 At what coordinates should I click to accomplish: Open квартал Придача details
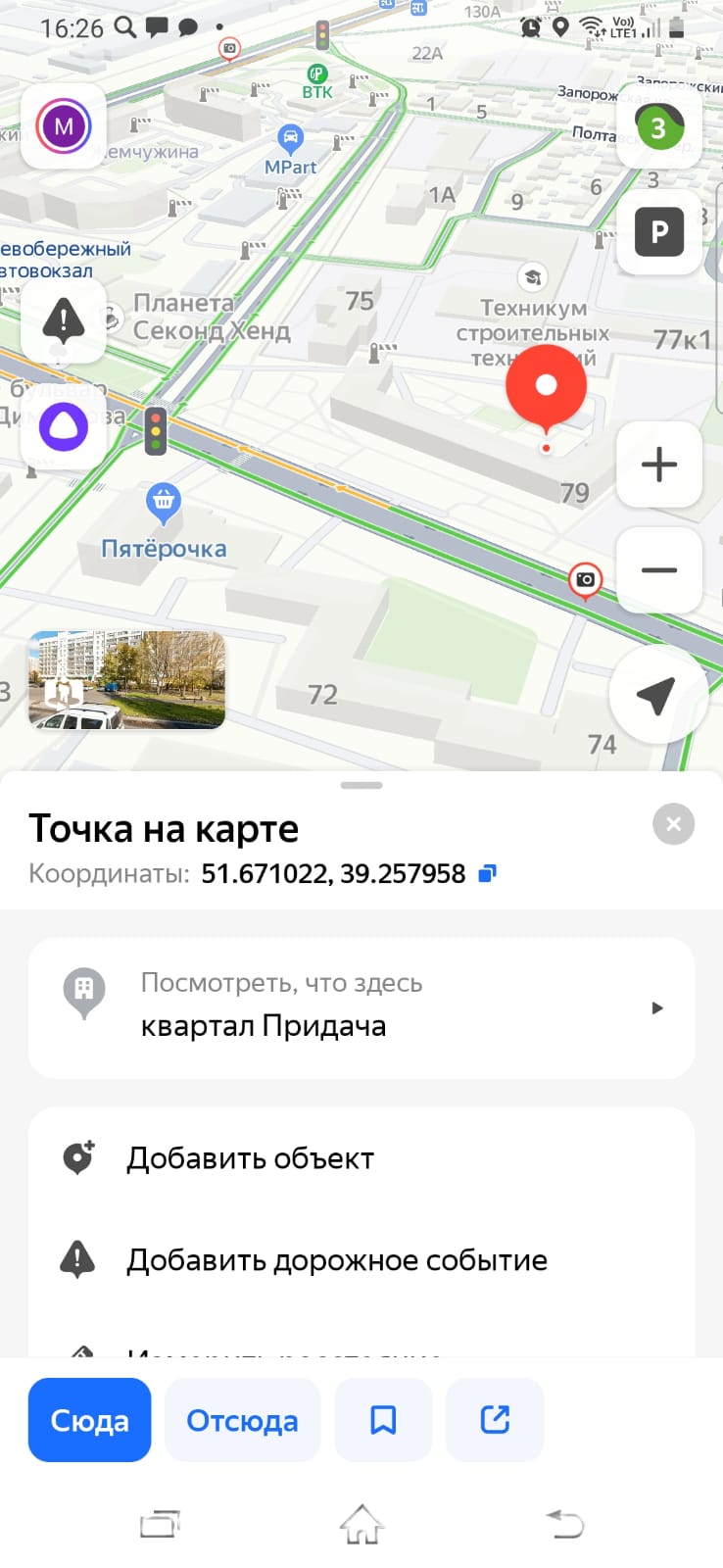(361, 1007)
